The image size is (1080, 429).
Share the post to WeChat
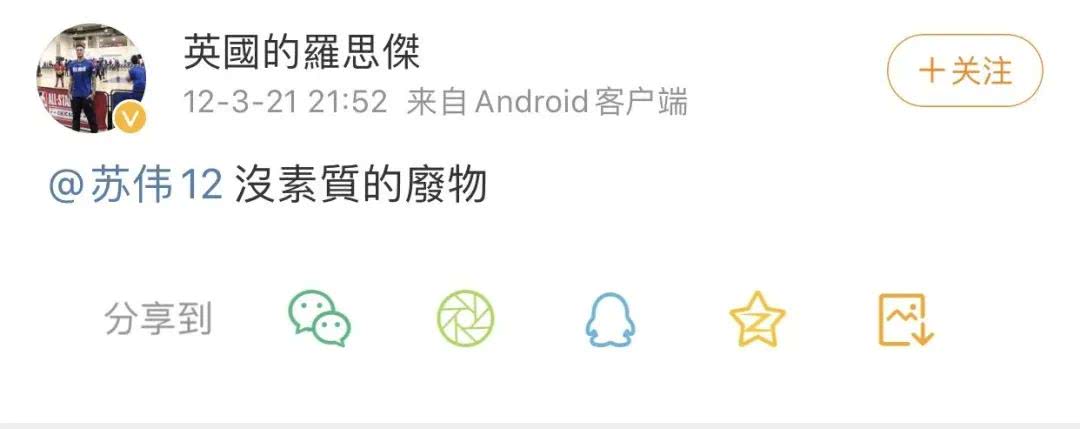320,320
